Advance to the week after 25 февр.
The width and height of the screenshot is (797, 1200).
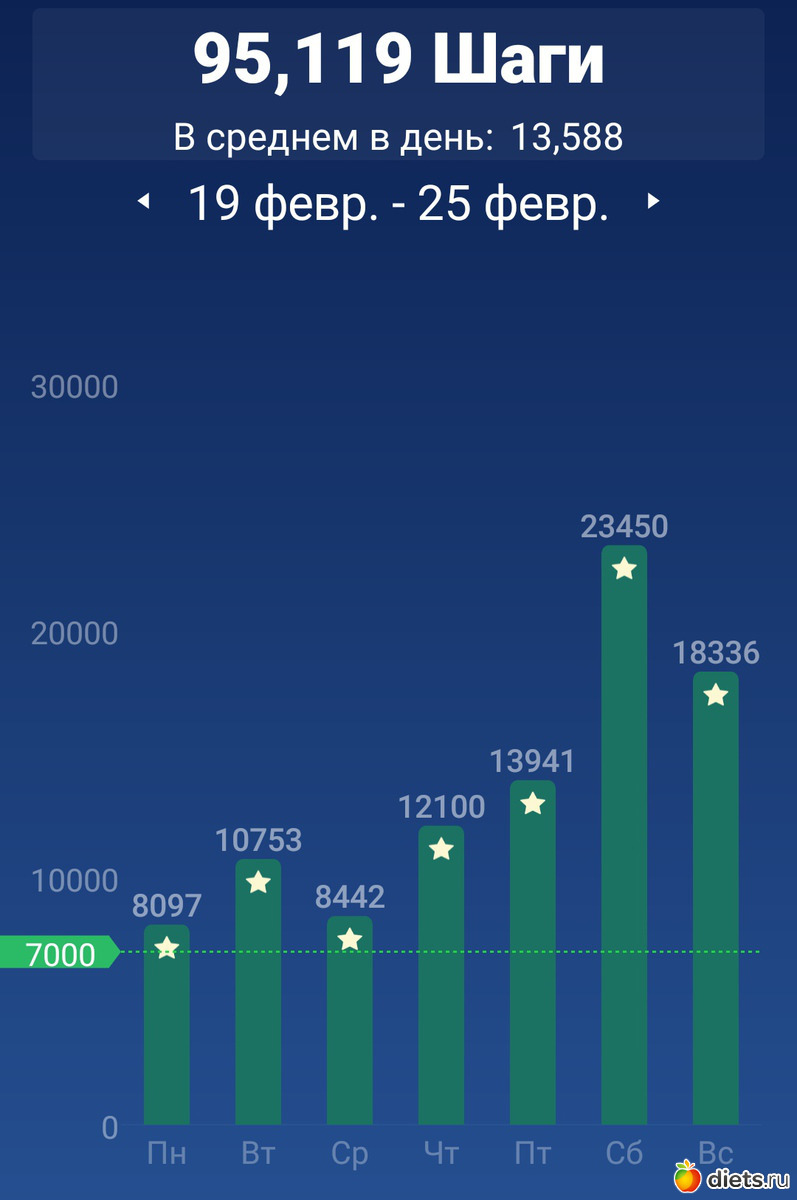click(x=653, y=202)
